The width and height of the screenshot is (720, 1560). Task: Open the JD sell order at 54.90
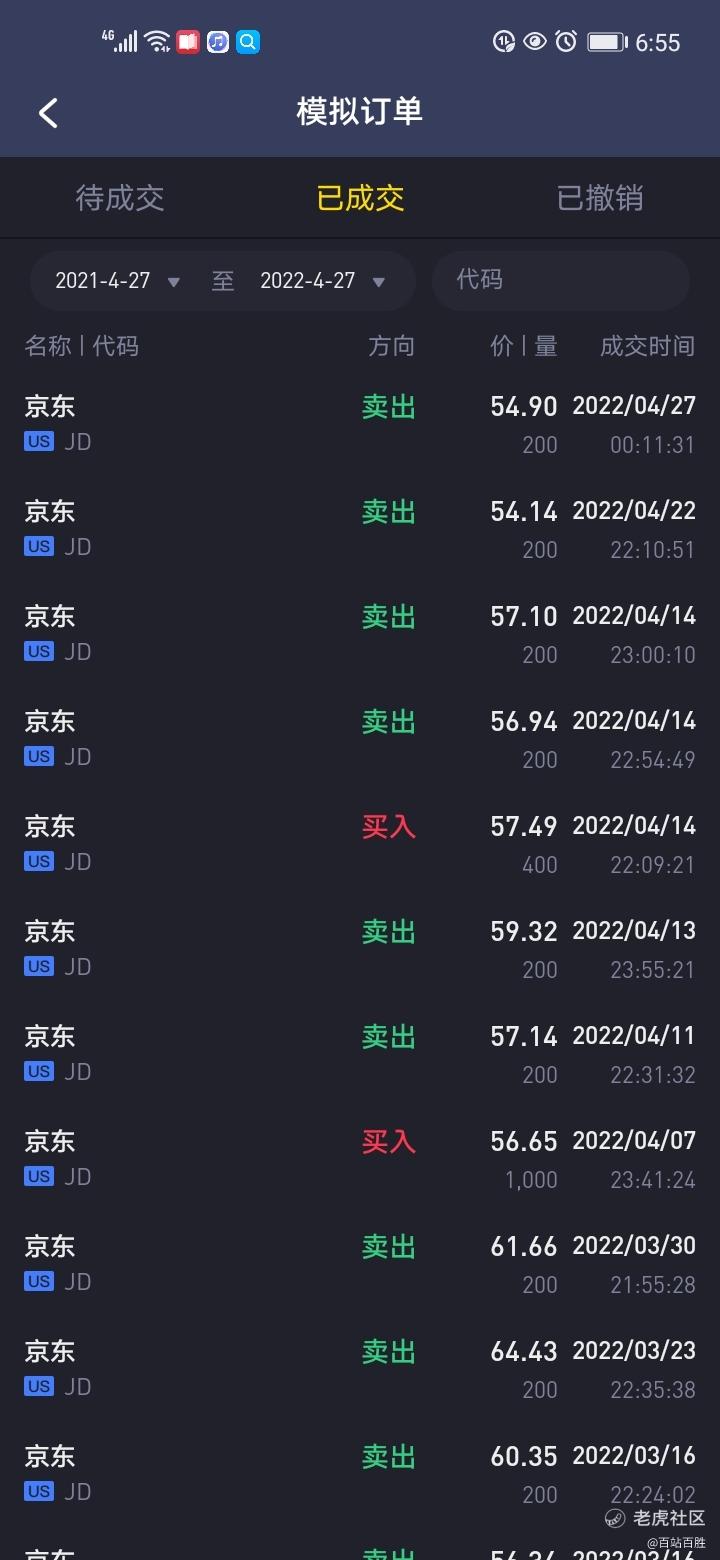[360, 424]
